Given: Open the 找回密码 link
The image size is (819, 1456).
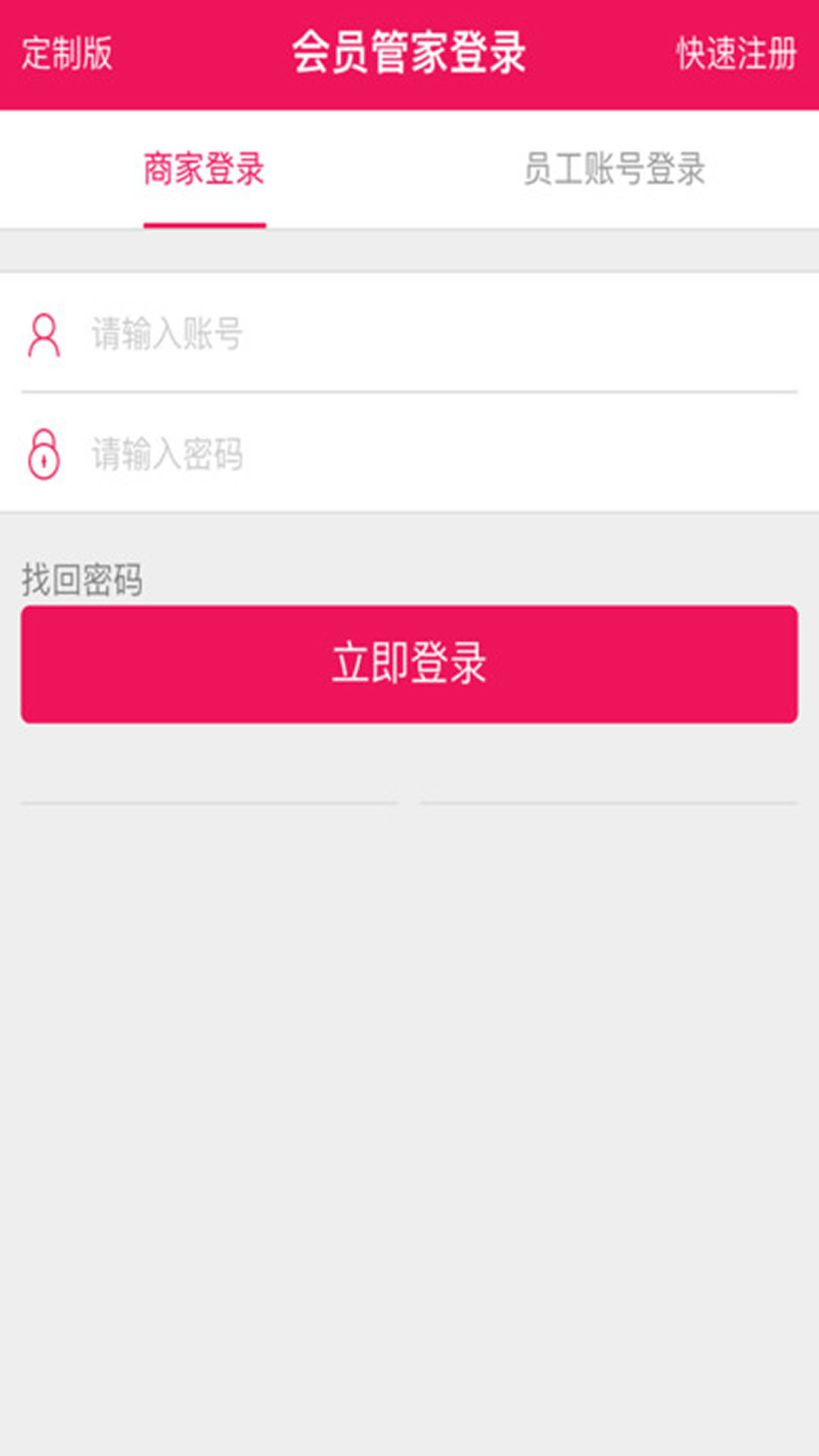Looking at the screenshot, I should (x=82, y=580).
